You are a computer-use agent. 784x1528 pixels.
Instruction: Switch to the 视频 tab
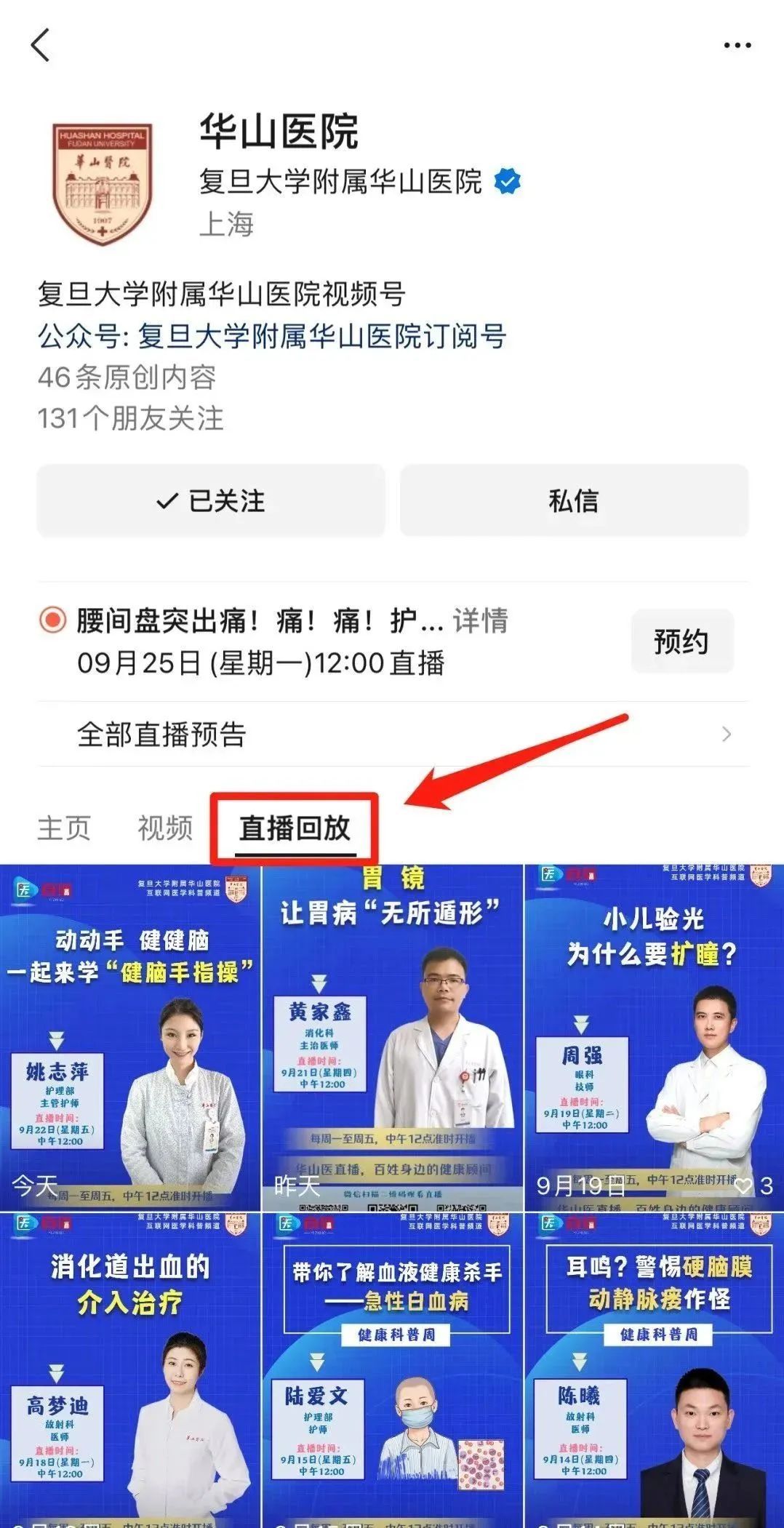(x=165, y=828)
